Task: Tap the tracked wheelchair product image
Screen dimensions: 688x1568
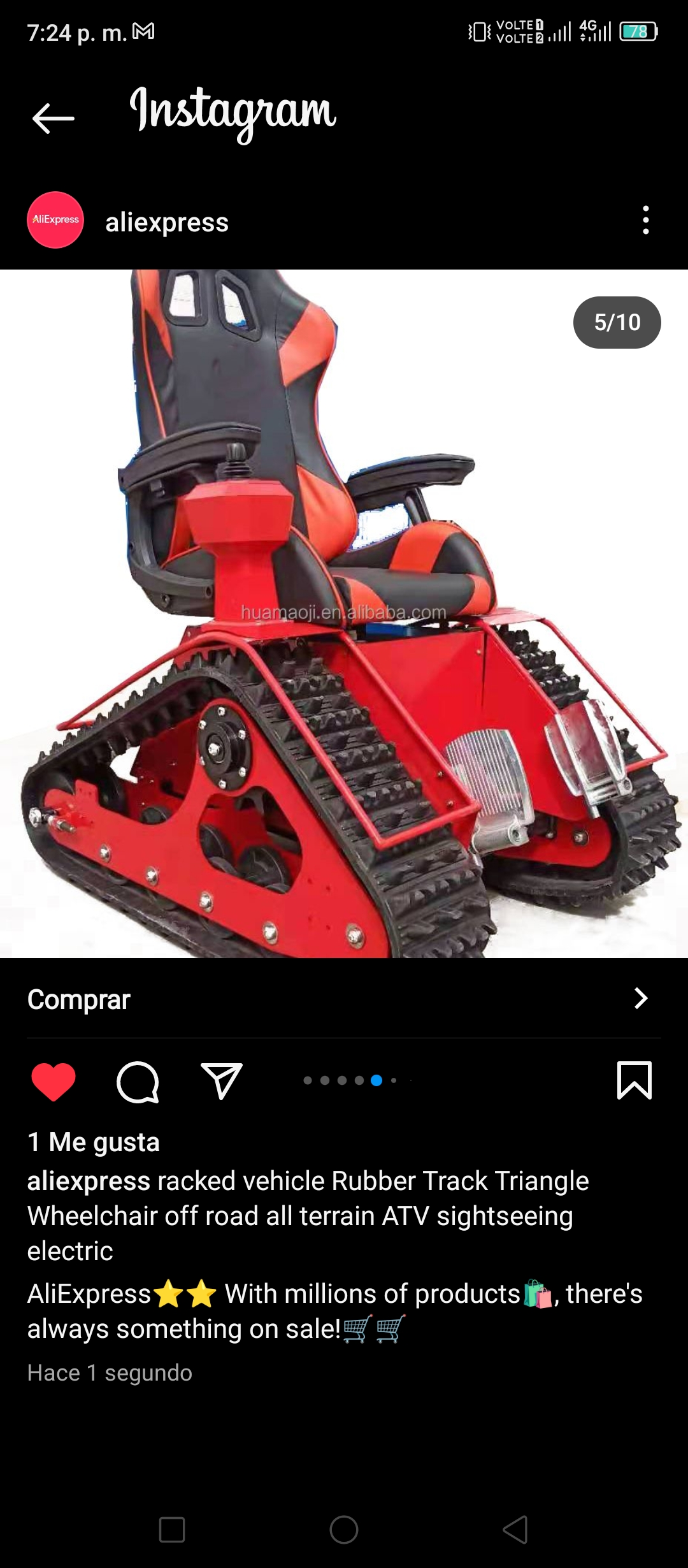Action: click(344, 614)
